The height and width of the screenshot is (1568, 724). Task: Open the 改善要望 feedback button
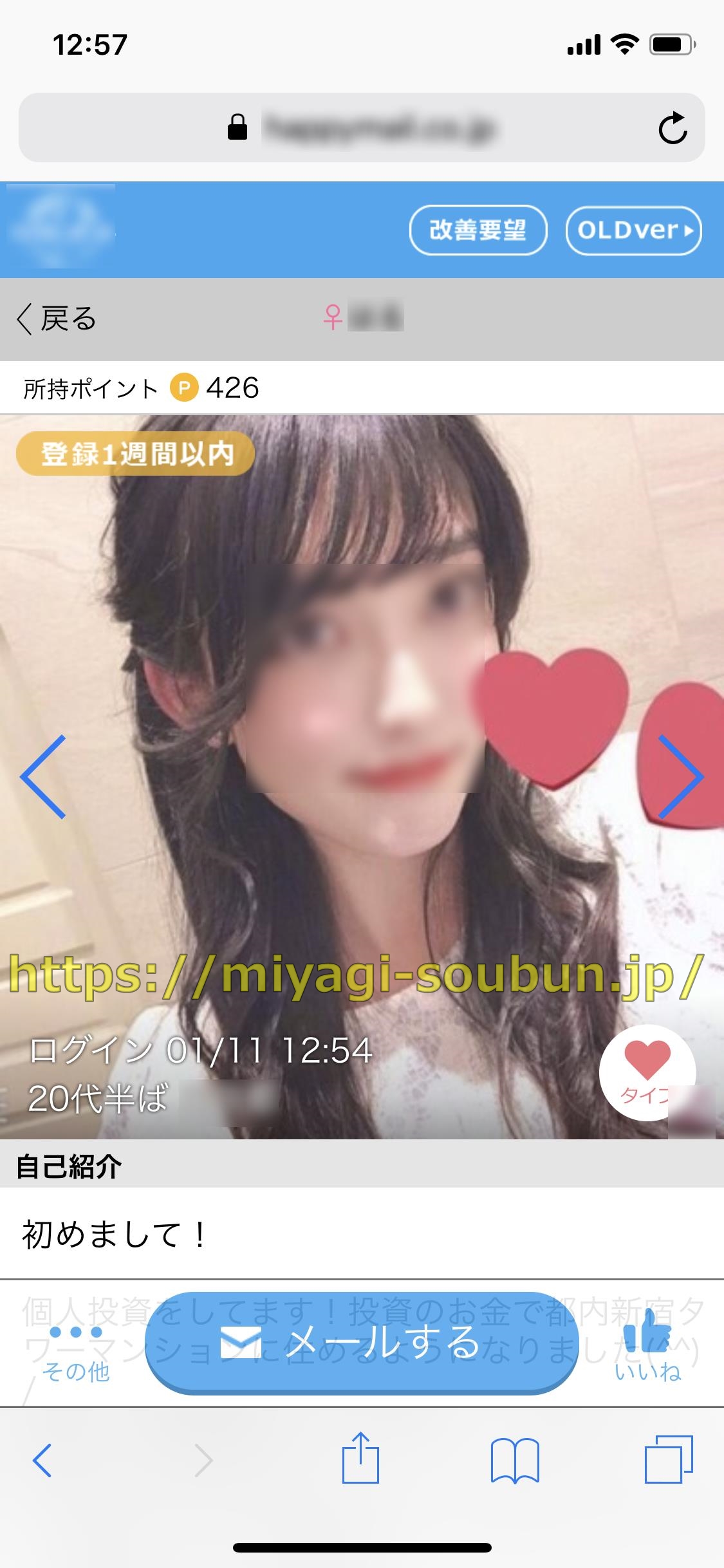478,230
